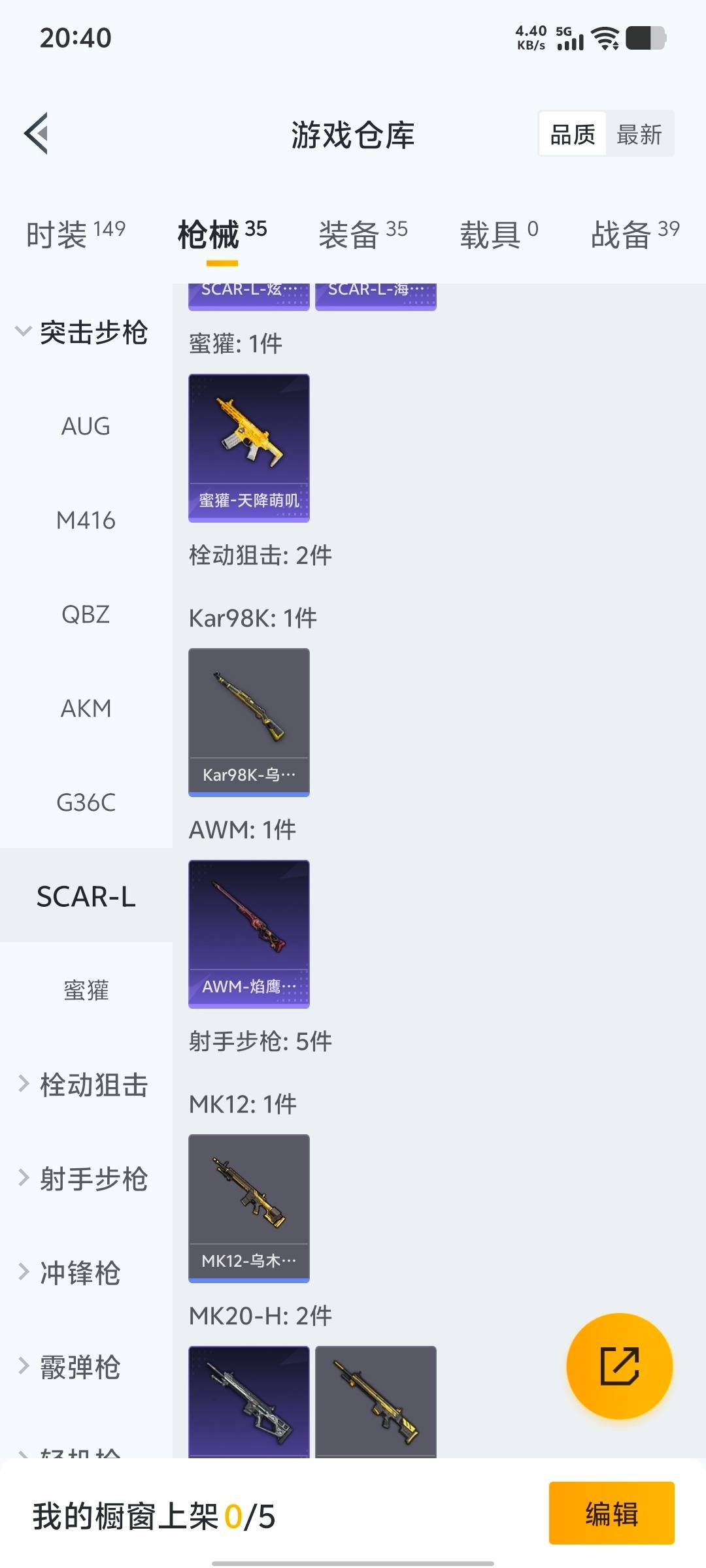706x1568 pixels.
Task: Open the 蜜獾-天降萌叽 skin card
Action: pyautogui.click(x=248, y=448)
